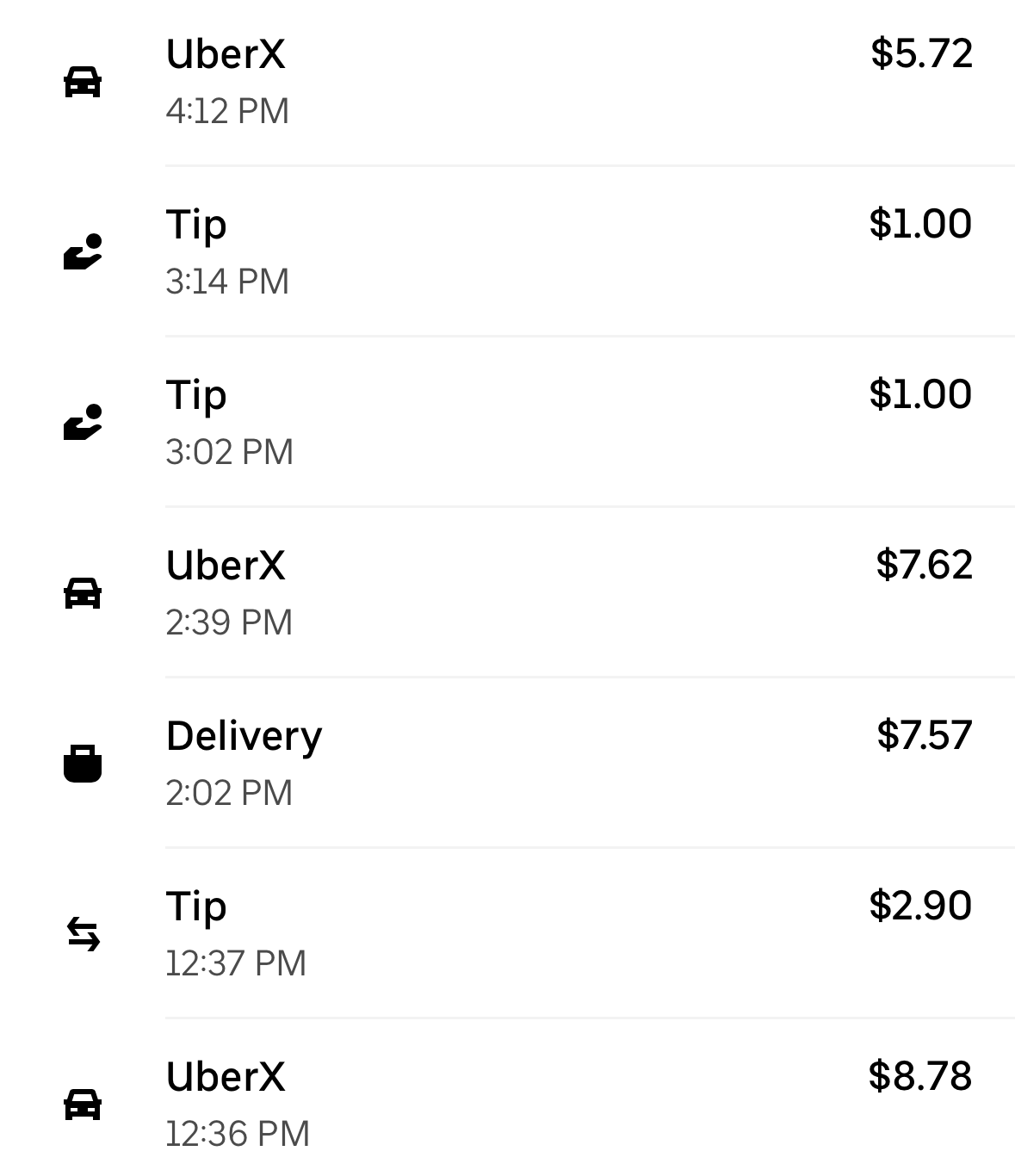Click the transfer arrows icon beside the 12:37 PM tip

81,934
